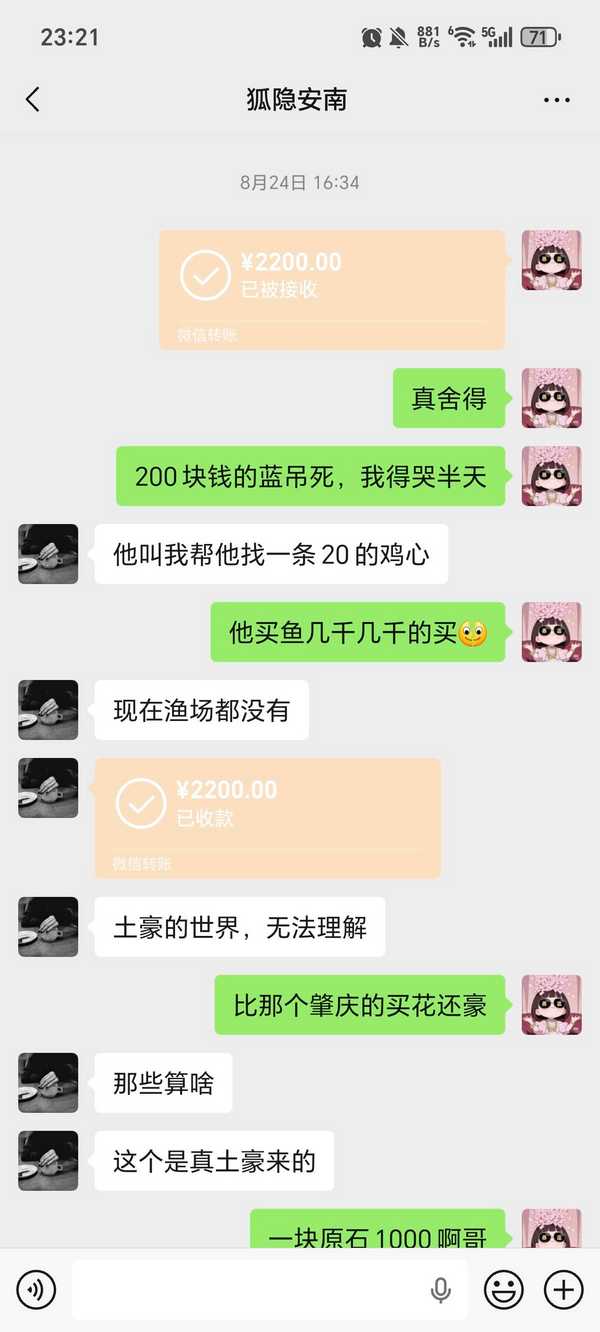Screen dimensions: 600x1332
Task: Tap the microphone dictation icon
Action: [x=440, y=1290]
